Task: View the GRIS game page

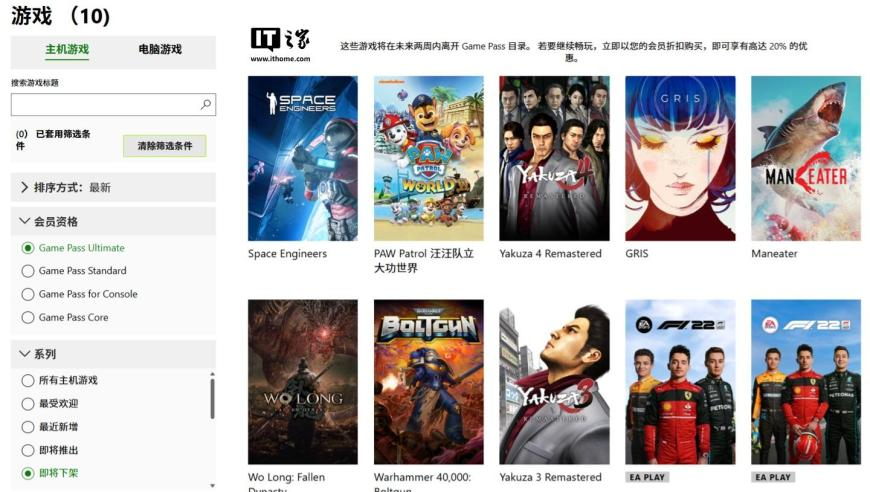Action: coord(680,158)
